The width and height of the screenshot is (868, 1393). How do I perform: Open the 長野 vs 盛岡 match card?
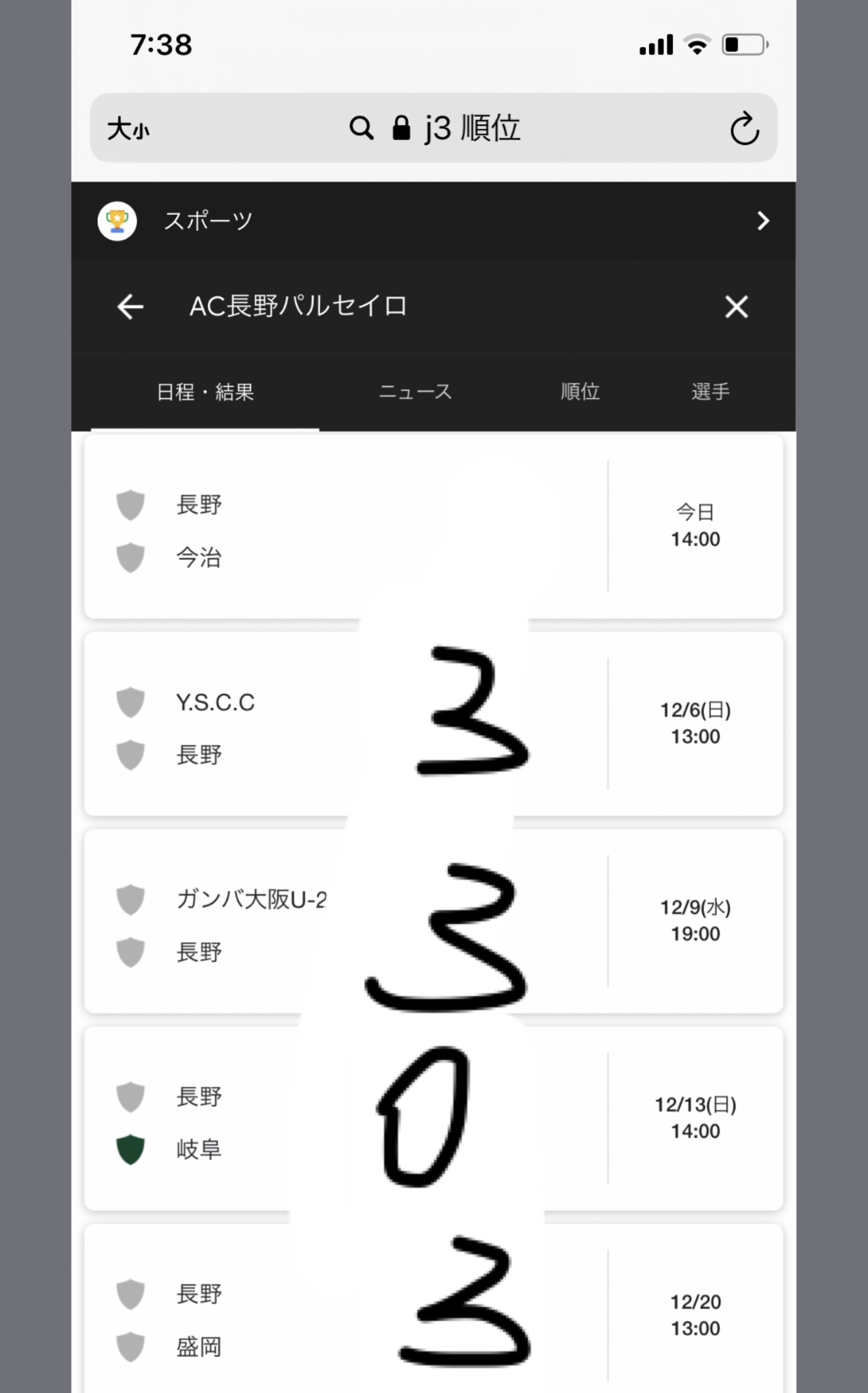[x=230, y=1315]
